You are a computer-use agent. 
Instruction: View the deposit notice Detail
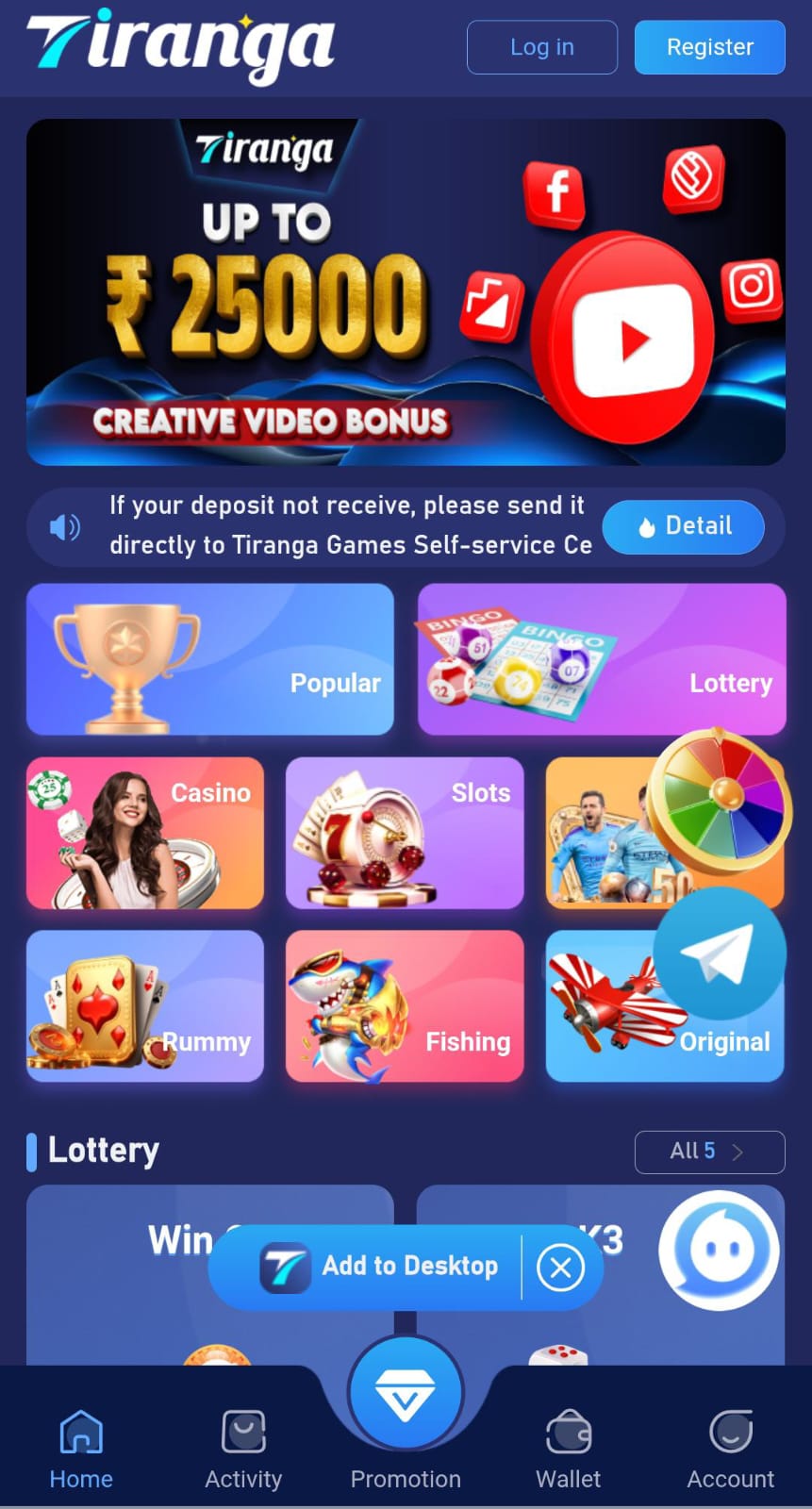point(683,526)
